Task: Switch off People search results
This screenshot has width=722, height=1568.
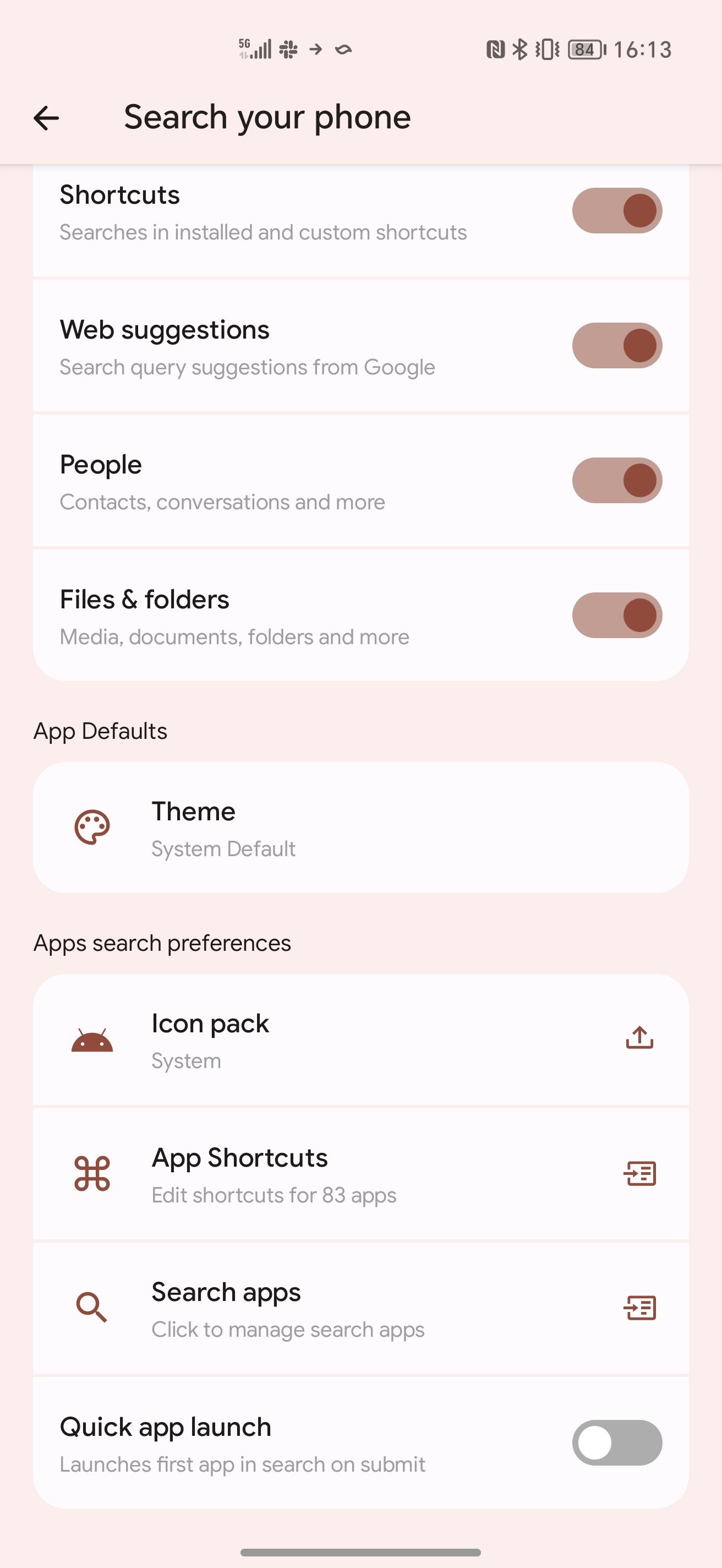Action: click(617, 481)
